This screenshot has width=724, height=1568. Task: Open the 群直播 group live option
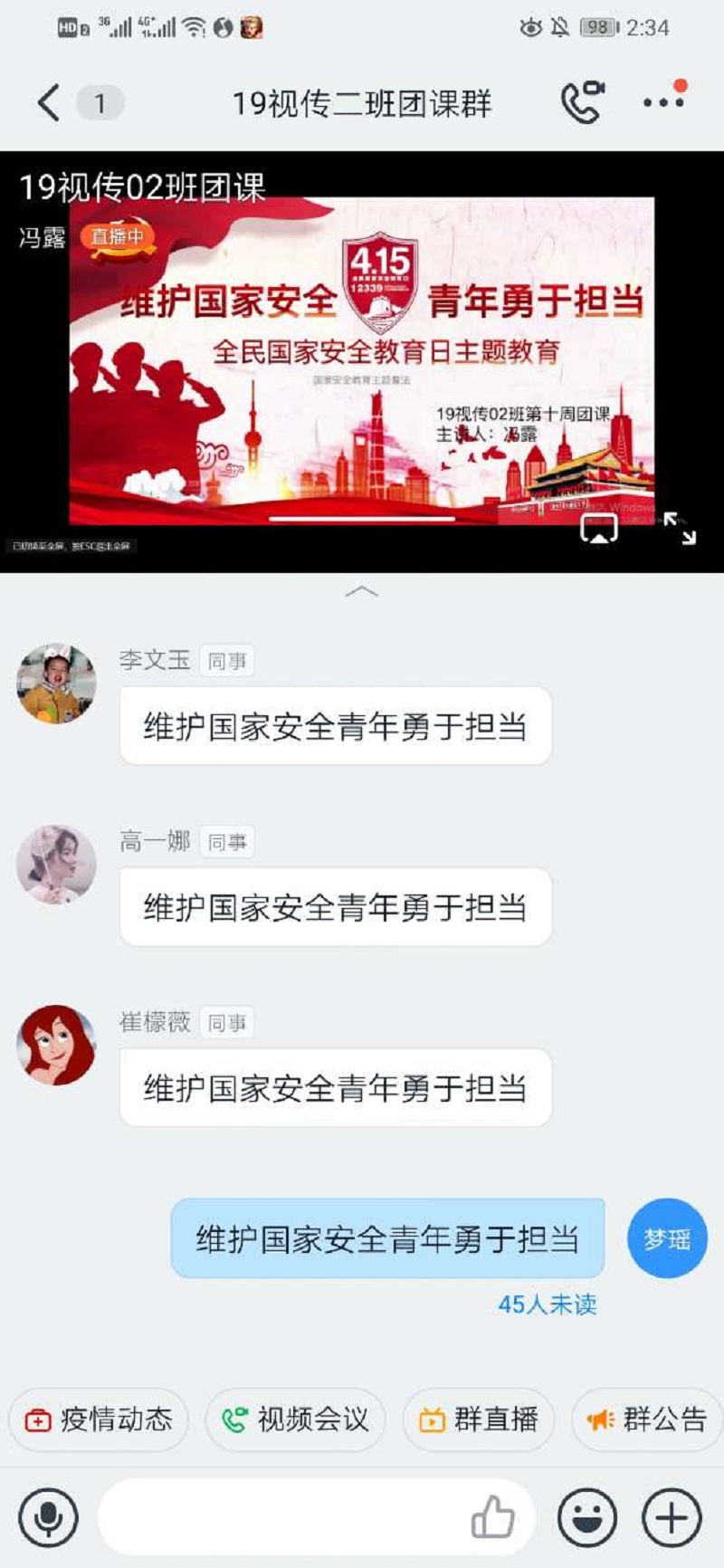click(x=478, y=1420)
